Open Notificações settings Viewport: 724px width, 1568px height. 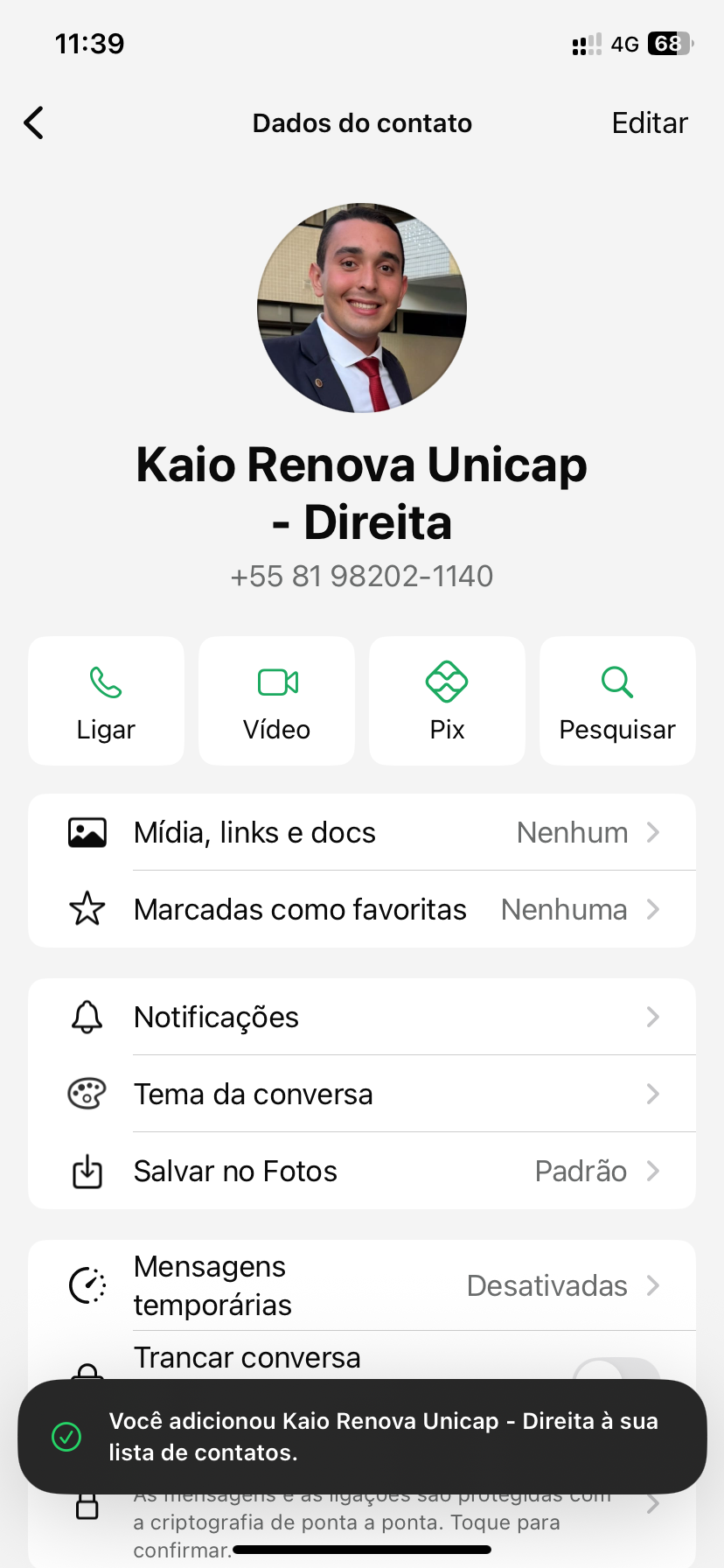(362, 1017)
